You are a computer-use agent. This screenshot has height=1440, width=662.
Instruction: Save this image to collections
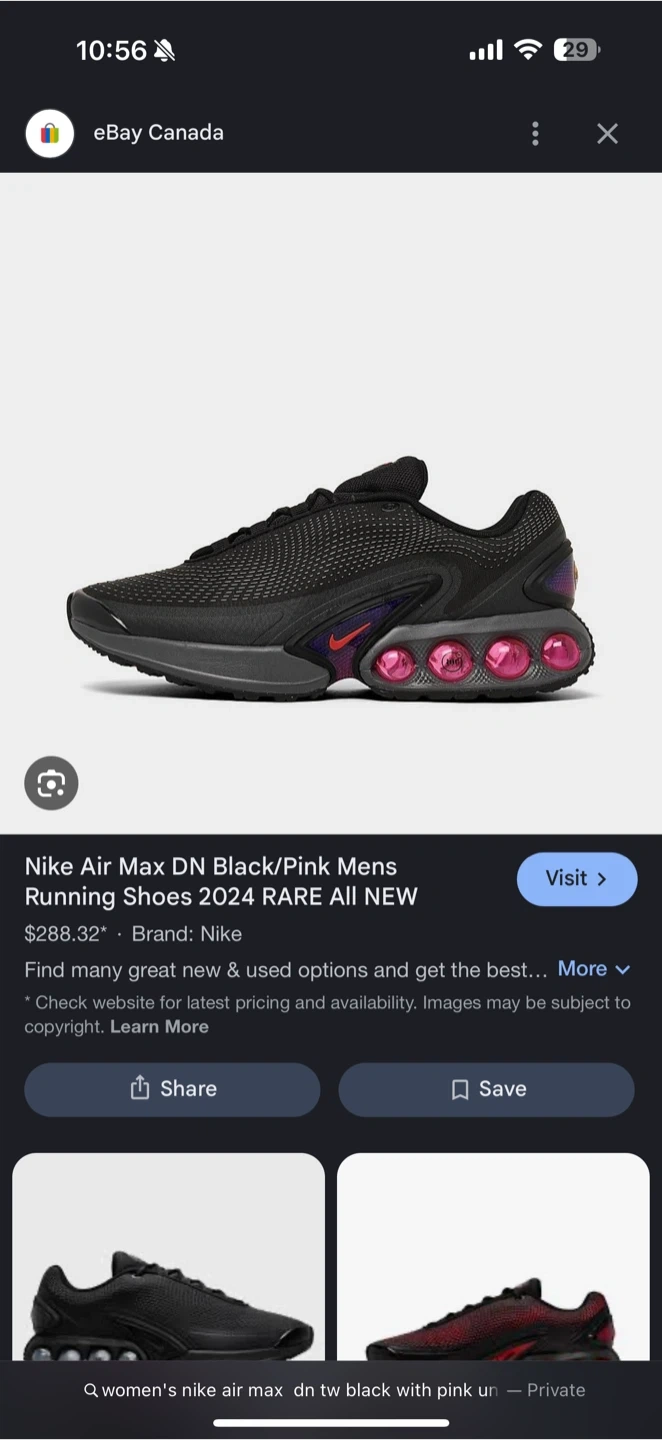pyautogui.click(x=487, y=1089)
